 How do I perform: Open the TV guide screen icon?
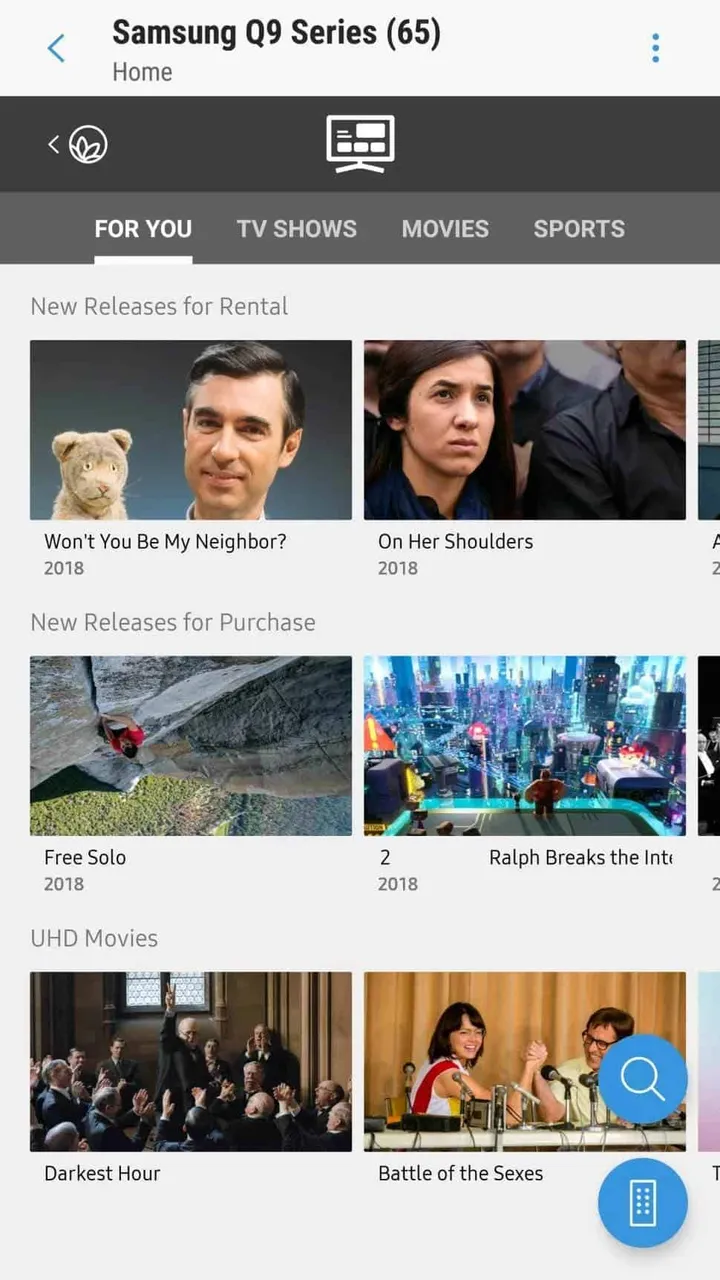click(360, 144)
